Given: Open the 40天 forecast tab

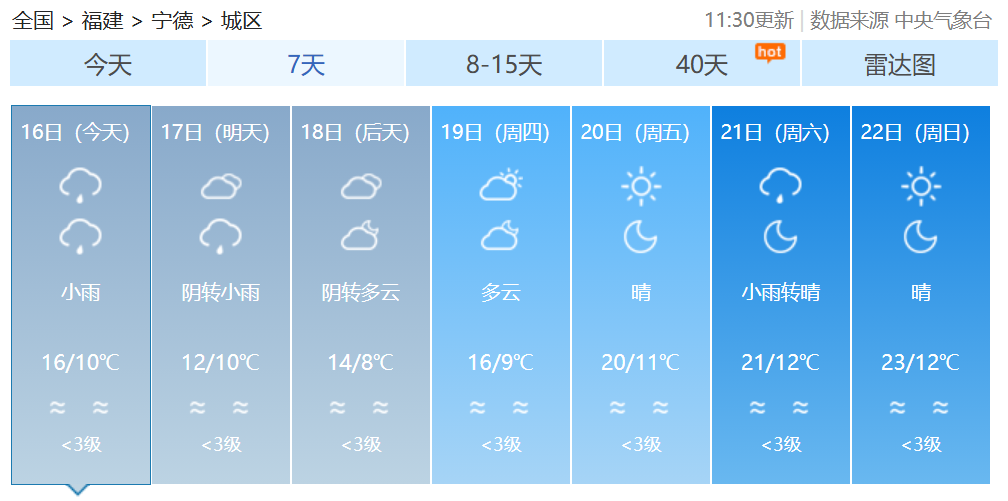Looking at the screenshot, I should 702,65.
